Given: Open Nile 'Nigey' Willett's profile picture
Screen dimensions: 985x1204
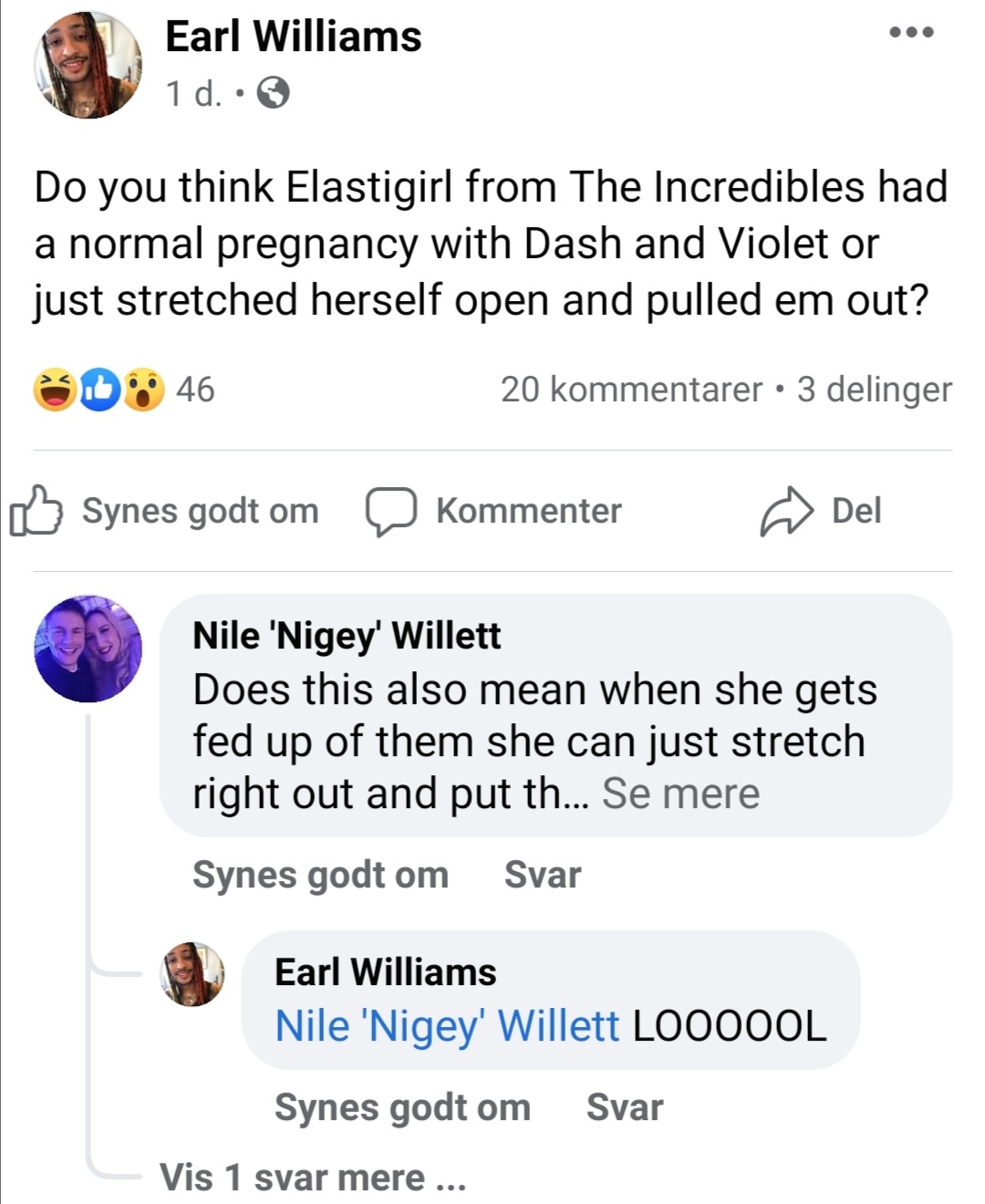Looking at the screenshot, I should click(88, 649).
